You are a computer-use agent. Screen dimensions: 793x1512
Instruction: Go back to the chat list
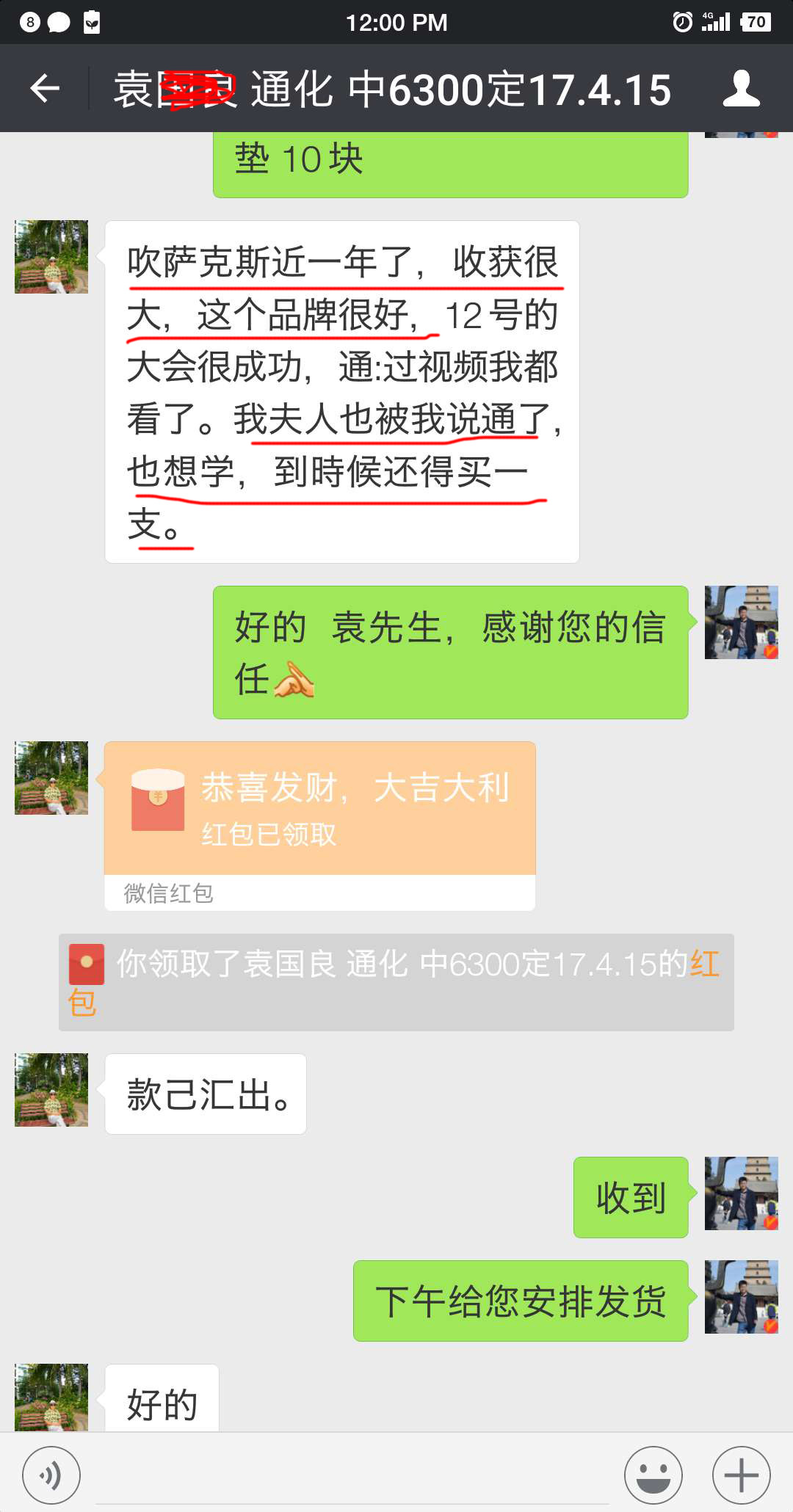(x=44, y=89)
